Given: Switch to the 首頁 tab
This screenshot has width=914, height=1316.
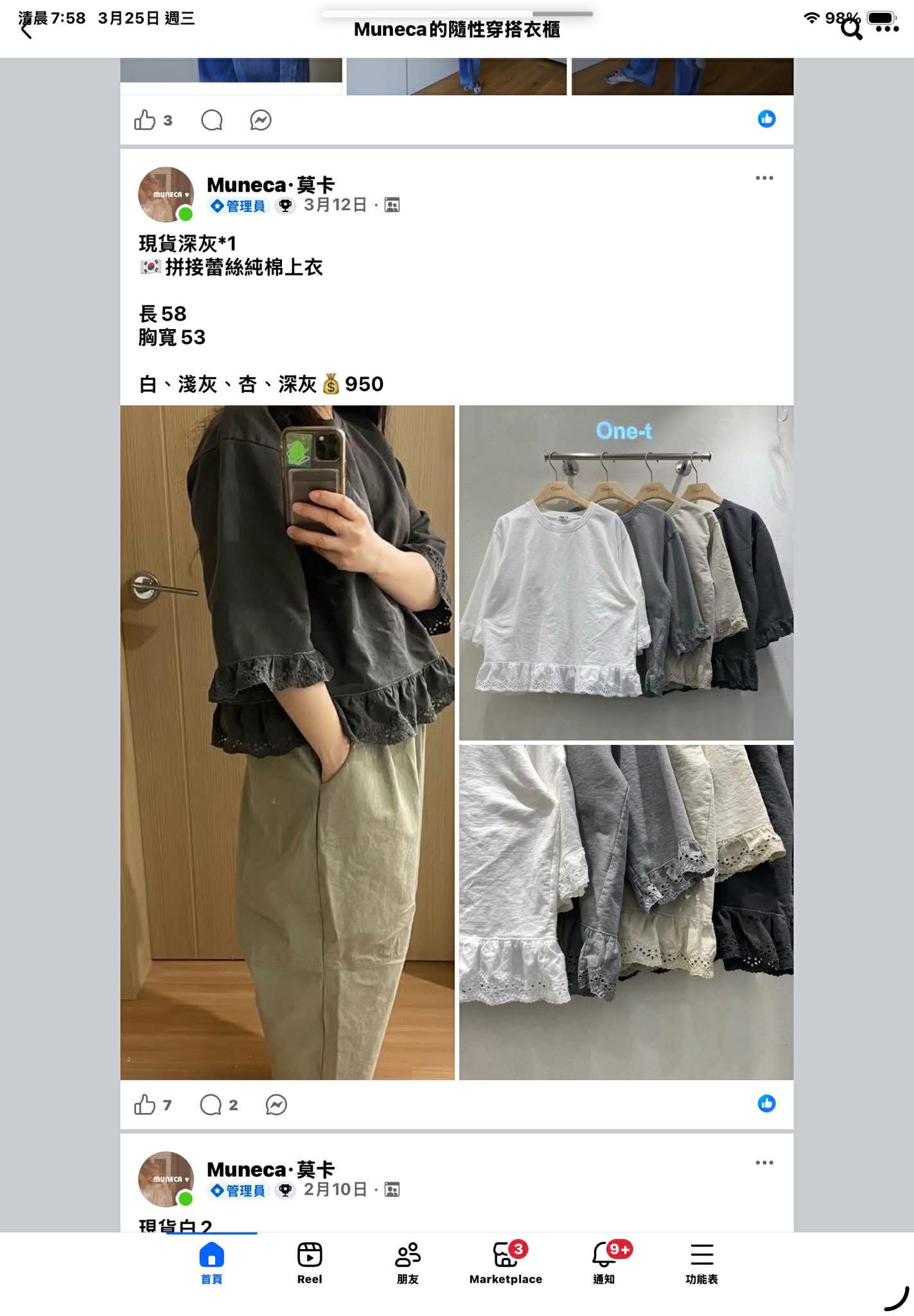Looking at the screenshot, I should pos(211,1262).
